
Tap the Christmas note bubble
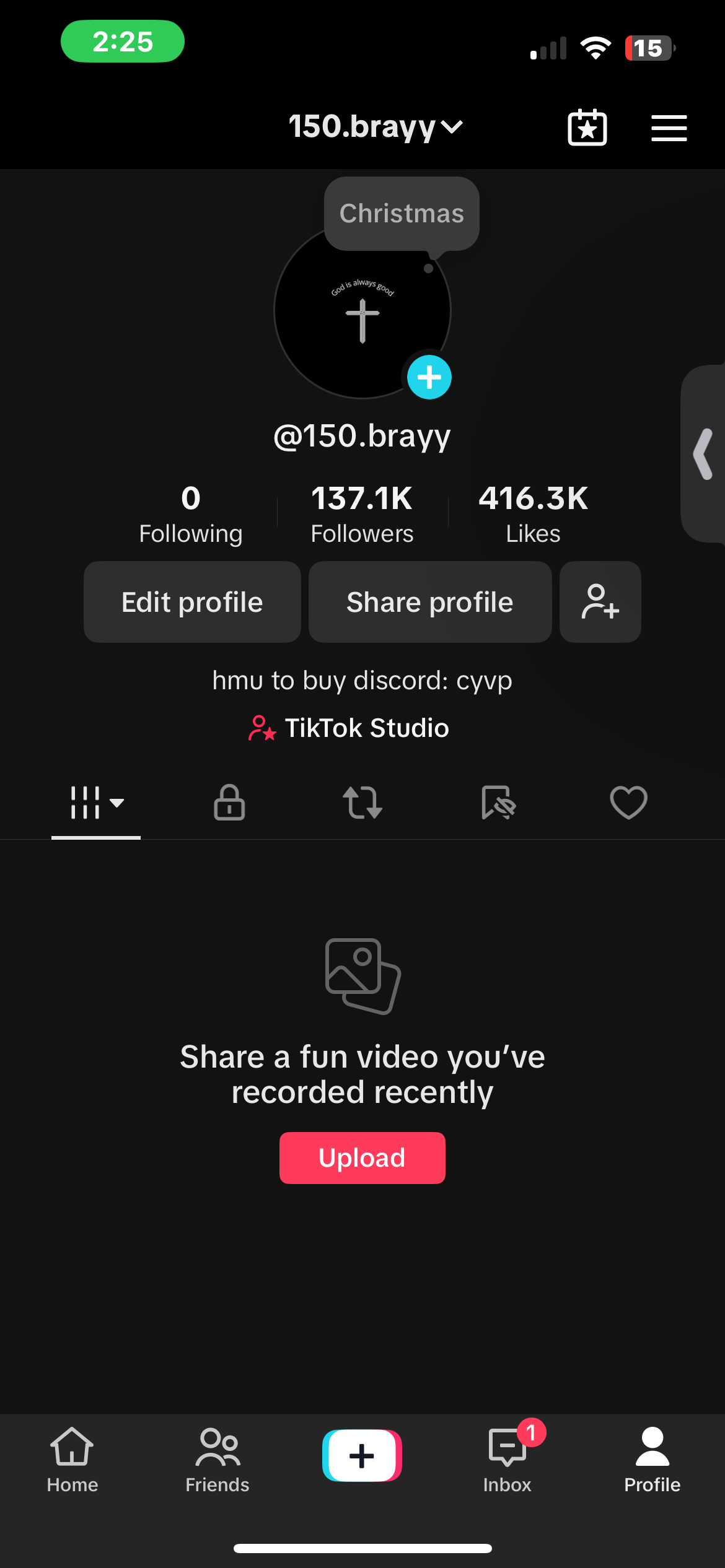click(402, 214)
